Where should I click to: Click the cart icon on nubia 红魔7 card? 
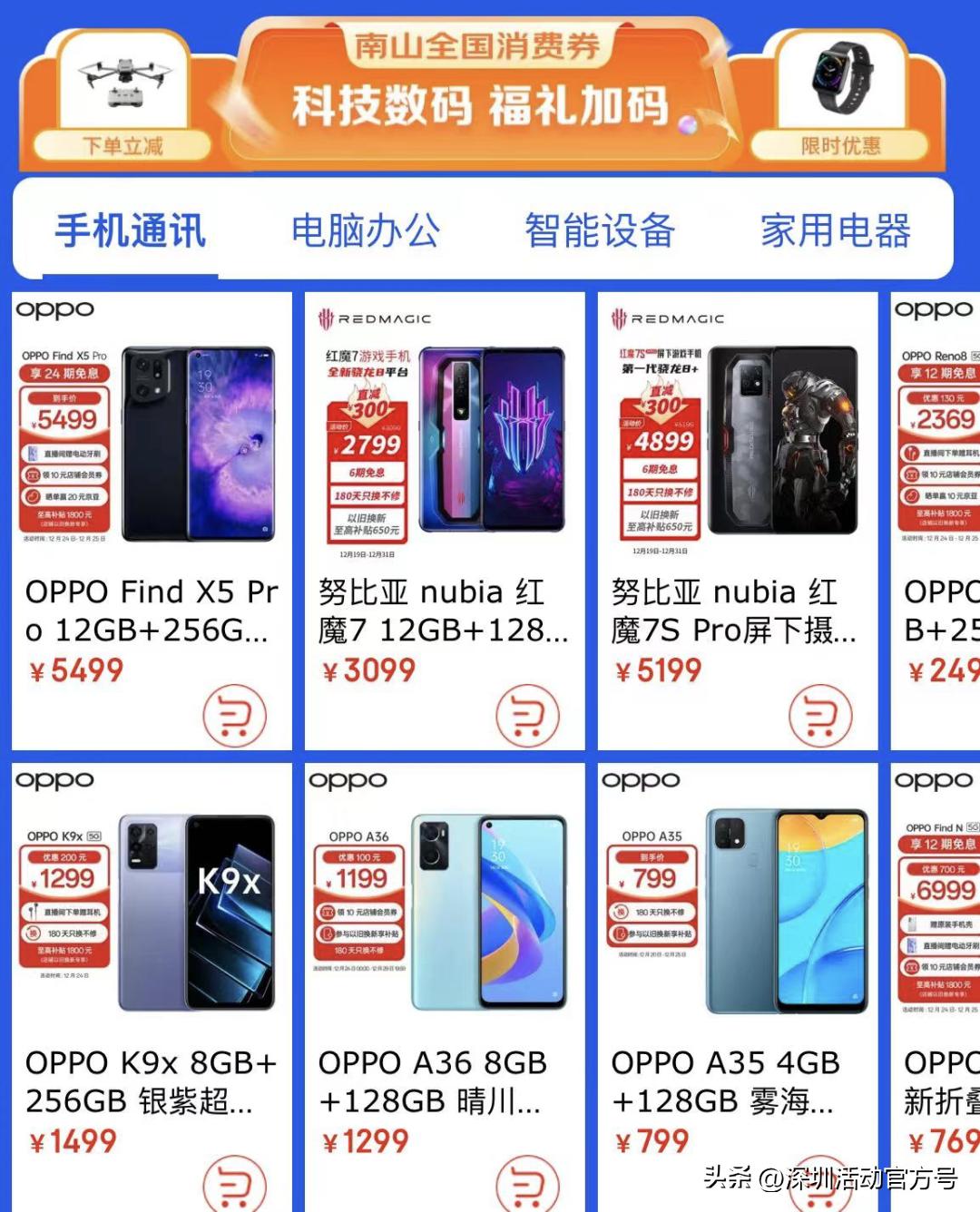pyautogui.click(x=526, y=717)
